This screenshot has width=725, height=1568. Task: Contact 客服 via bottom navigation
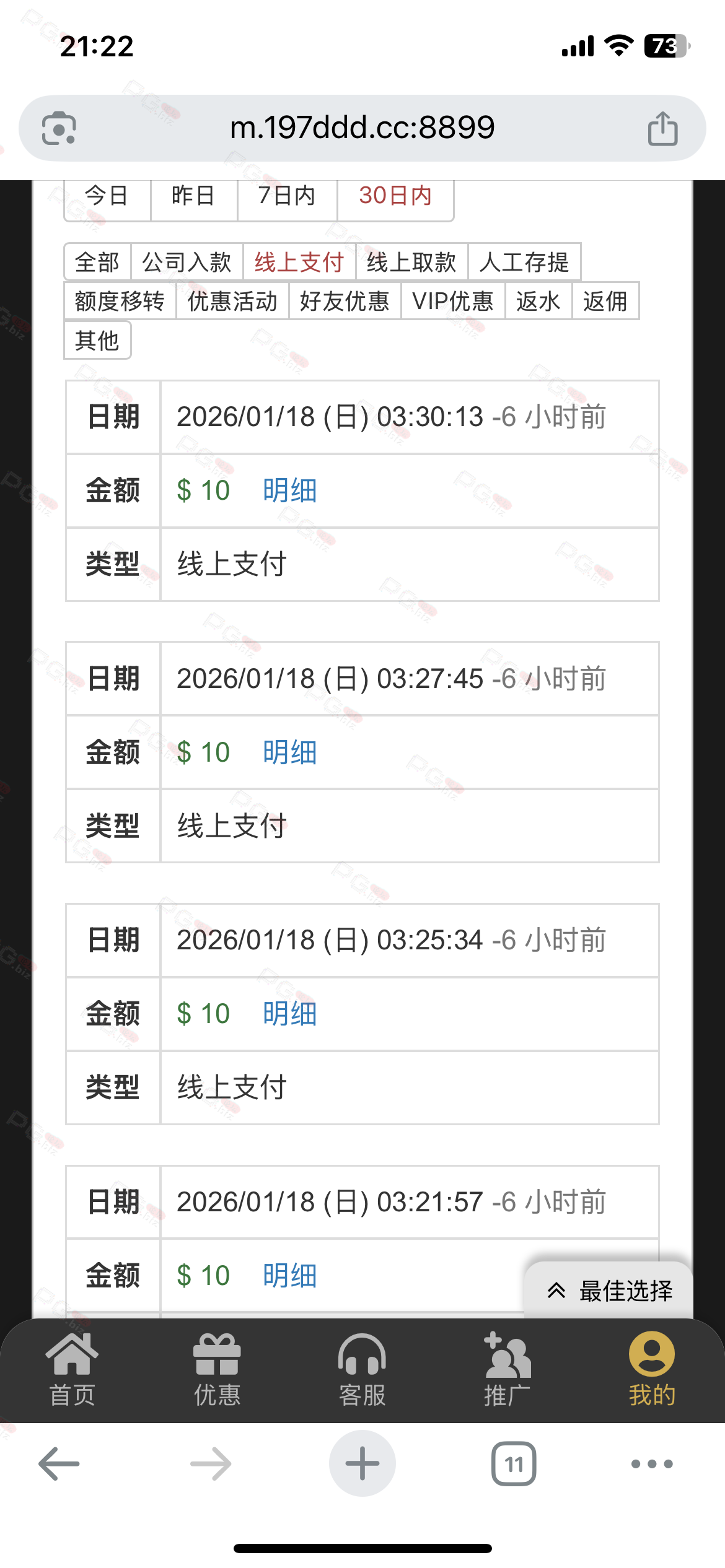pyautogui.click(x=362, y=1370)
